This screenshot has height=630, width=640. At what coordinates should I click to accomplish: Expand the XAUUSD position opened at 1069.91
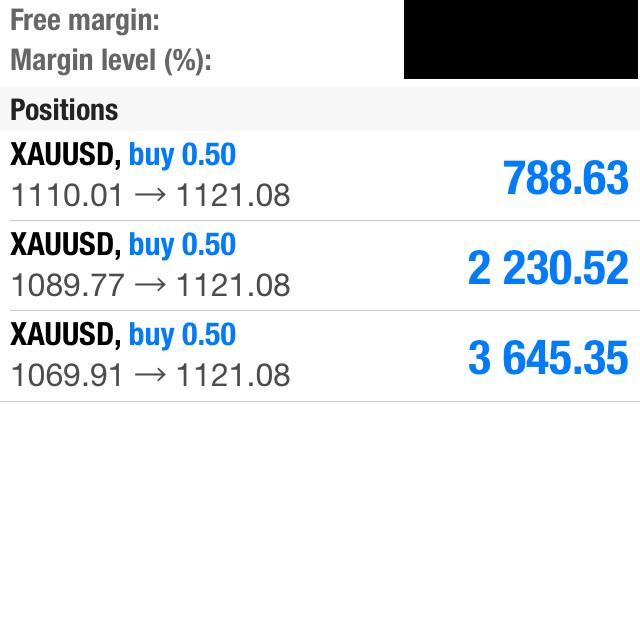click(320, 357)
